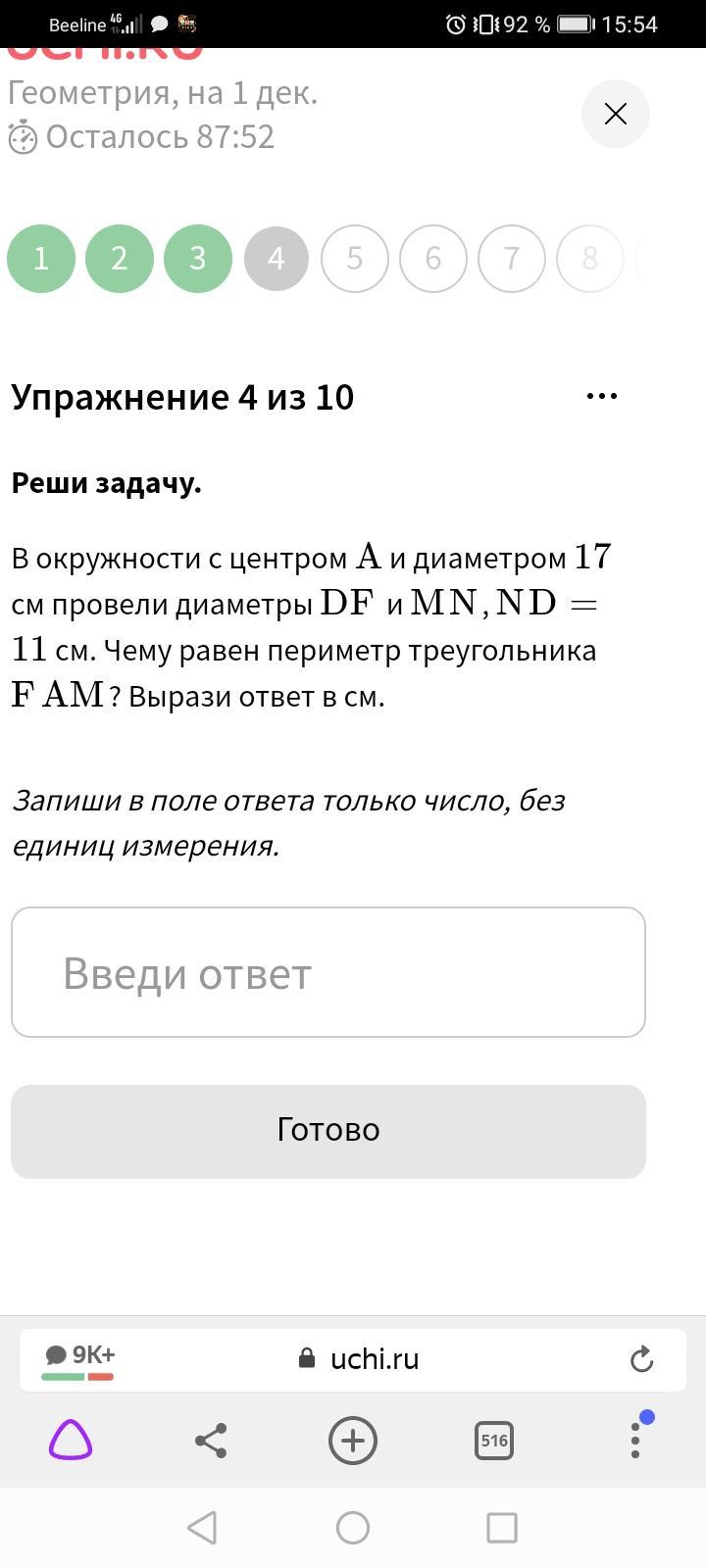Submit answer with the Готово button

[x=328, y=1131]
